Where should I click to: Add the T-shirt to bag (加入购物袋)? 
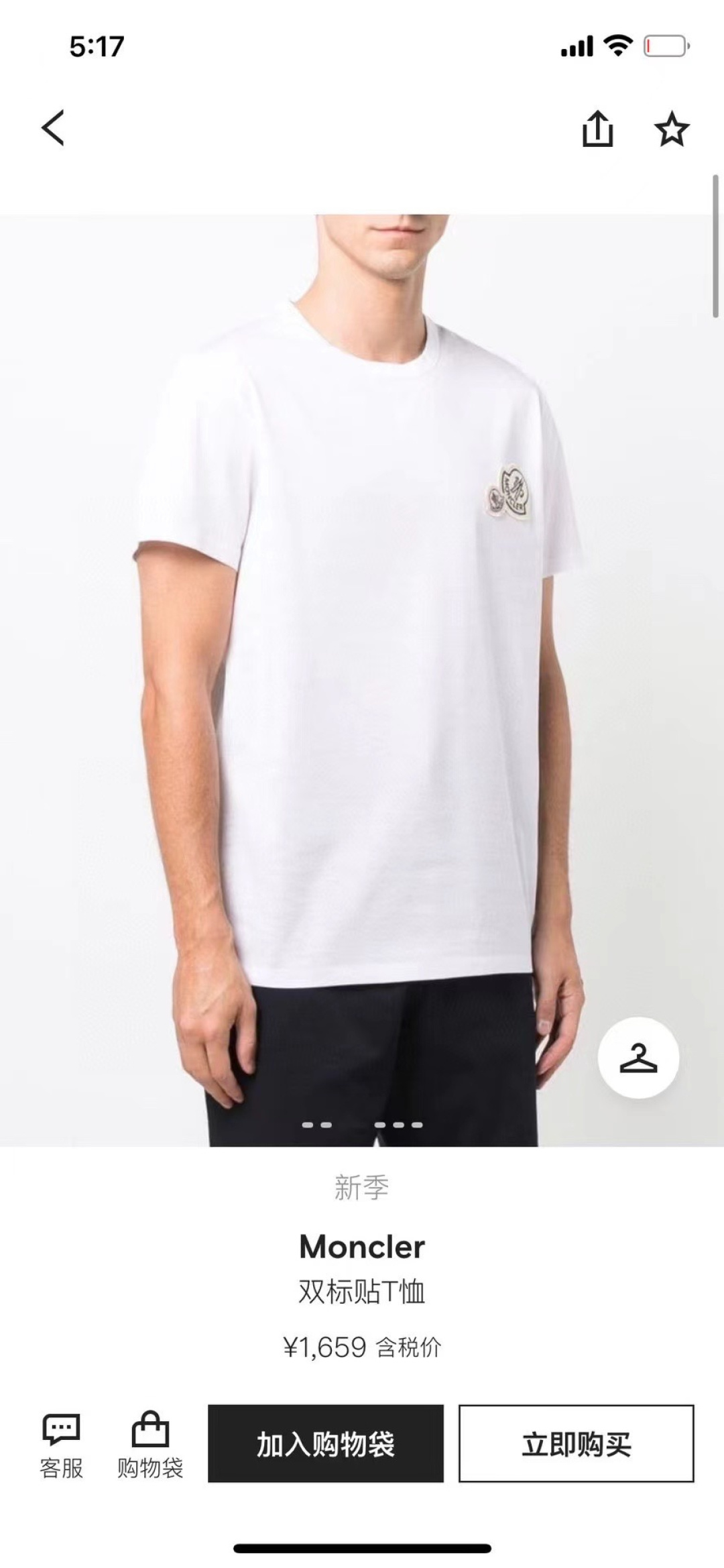tap(326, 1443)
